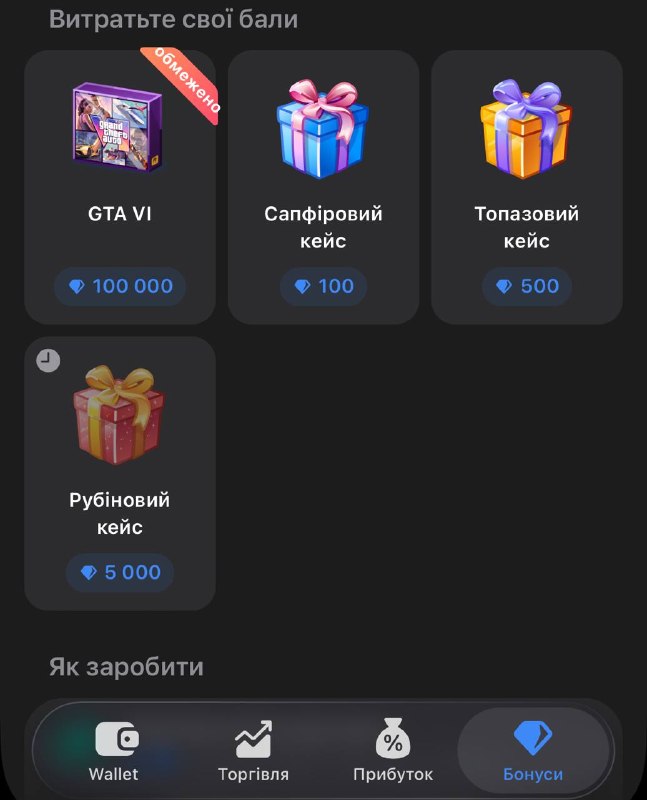Select the Бонуси tab
This screenshot has height=800, width=647.
(x=533, y=751)
